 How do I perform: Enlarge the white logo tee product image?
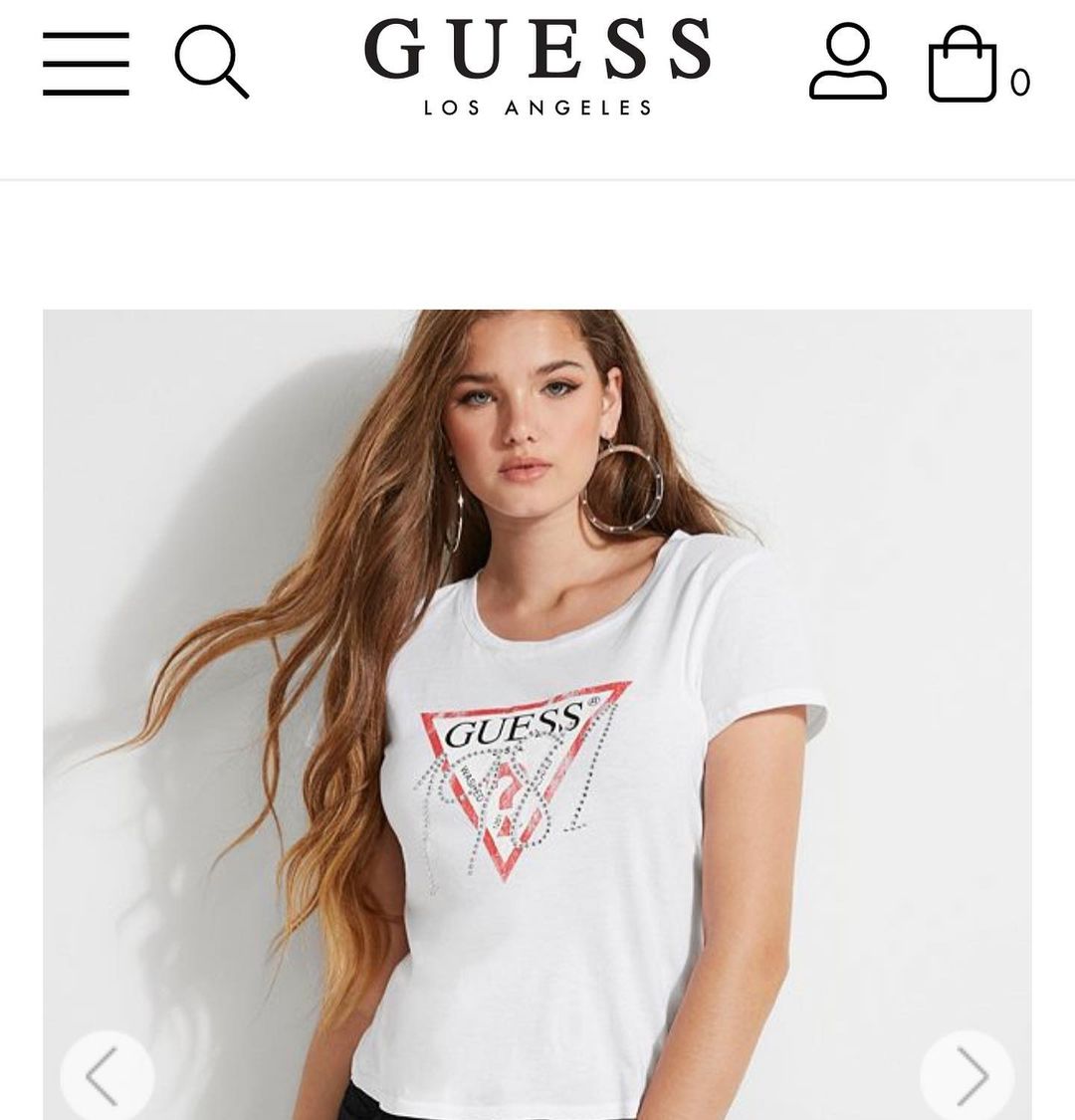[x=537, y=714]
